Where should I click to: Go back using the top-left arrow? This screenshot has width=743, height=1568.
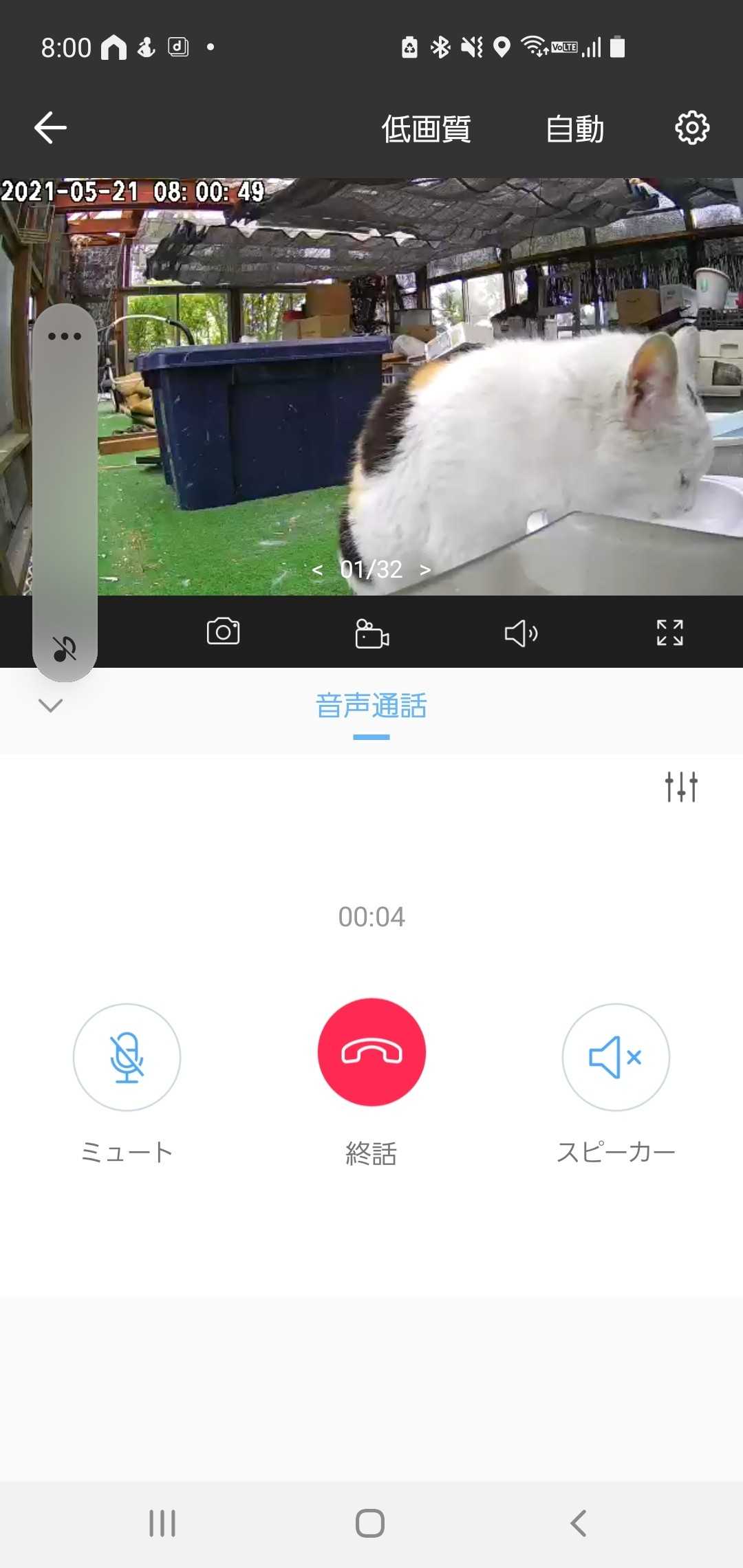click(x=50, y=128)
